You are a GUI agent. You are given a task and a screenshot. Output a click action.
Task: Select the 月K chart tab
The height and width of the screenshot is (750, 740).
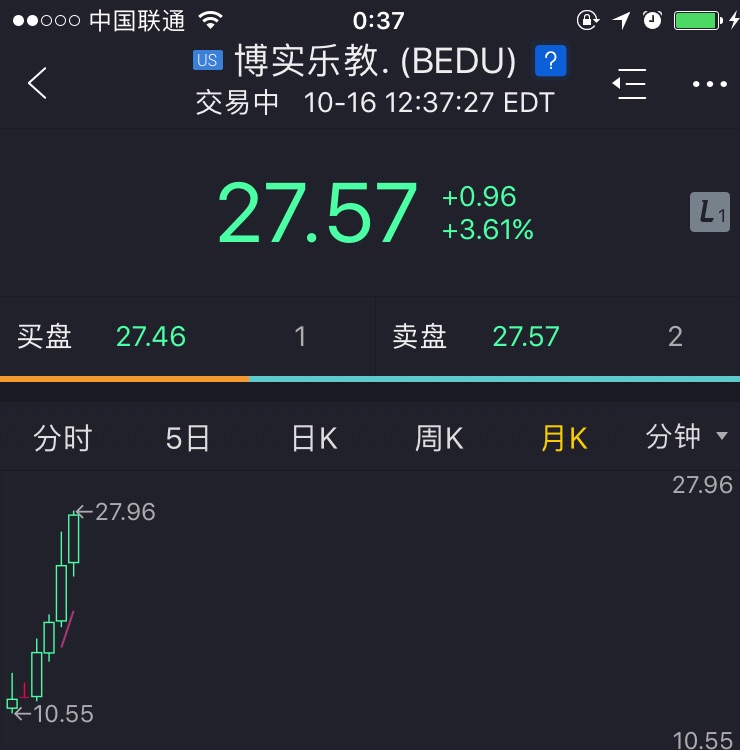(x=564, y=438)
